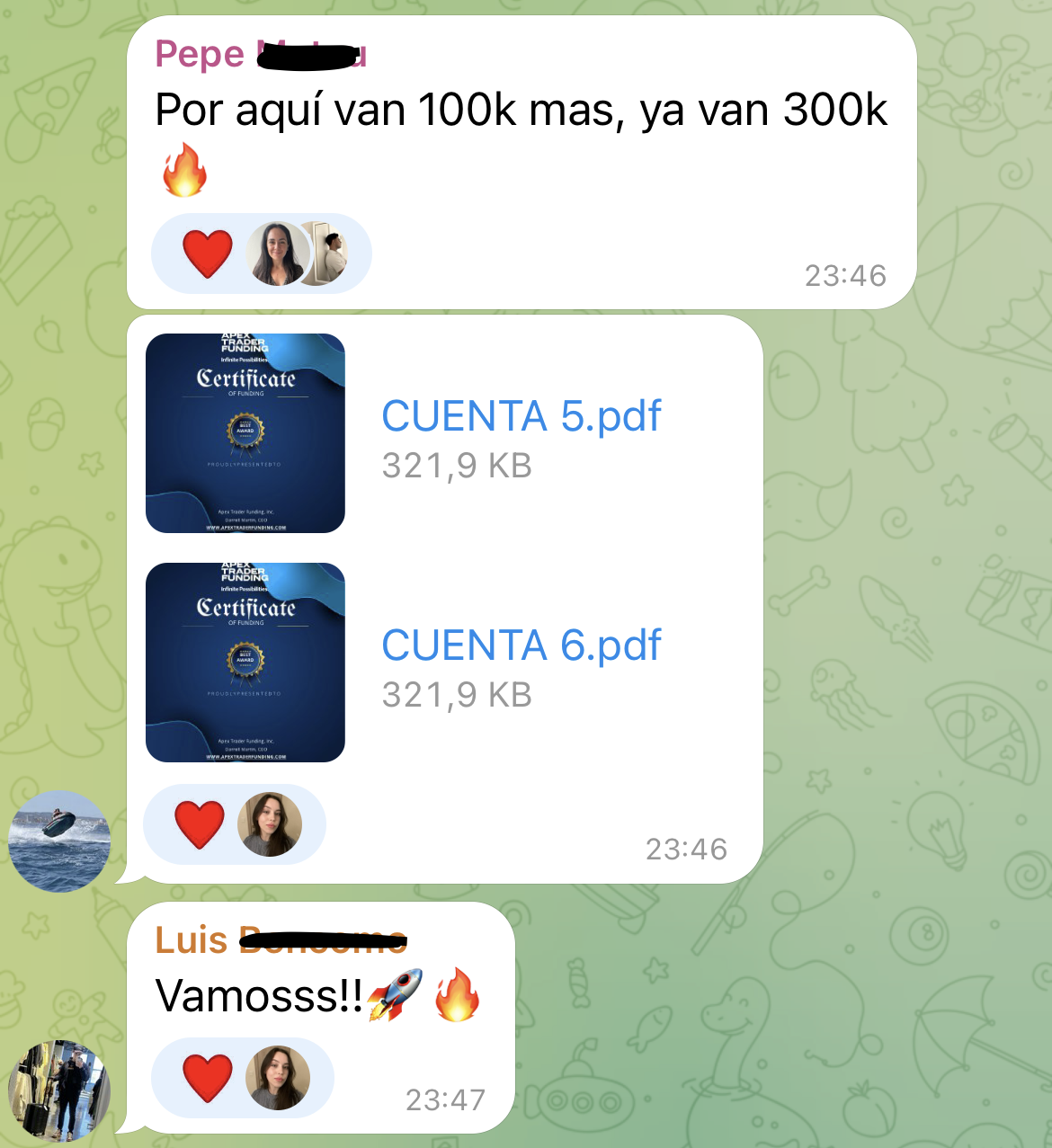Open Luis's profile avatar
The width and height of the screenshot is (1052, 1148).
click(x=59, y=1090)
